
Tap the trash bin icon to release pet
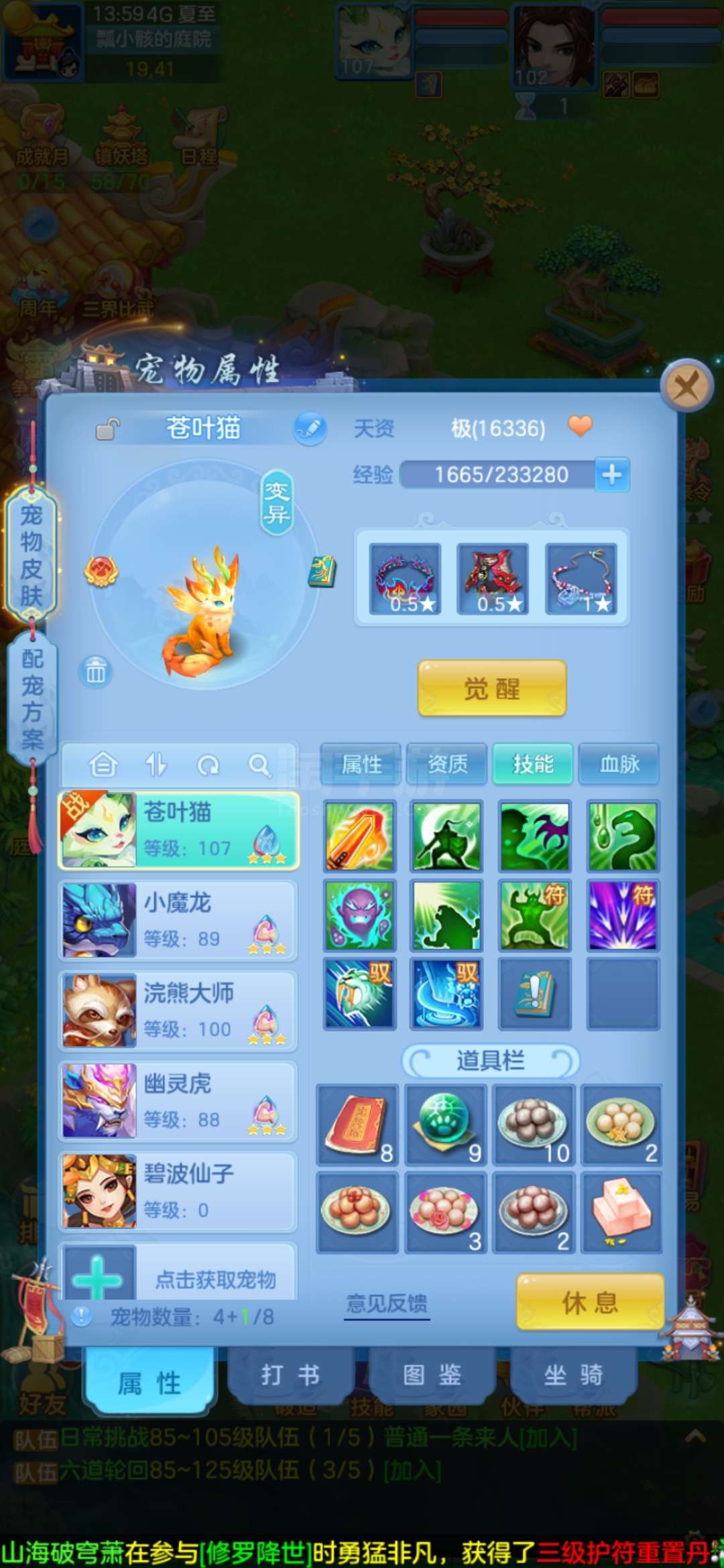95,671
